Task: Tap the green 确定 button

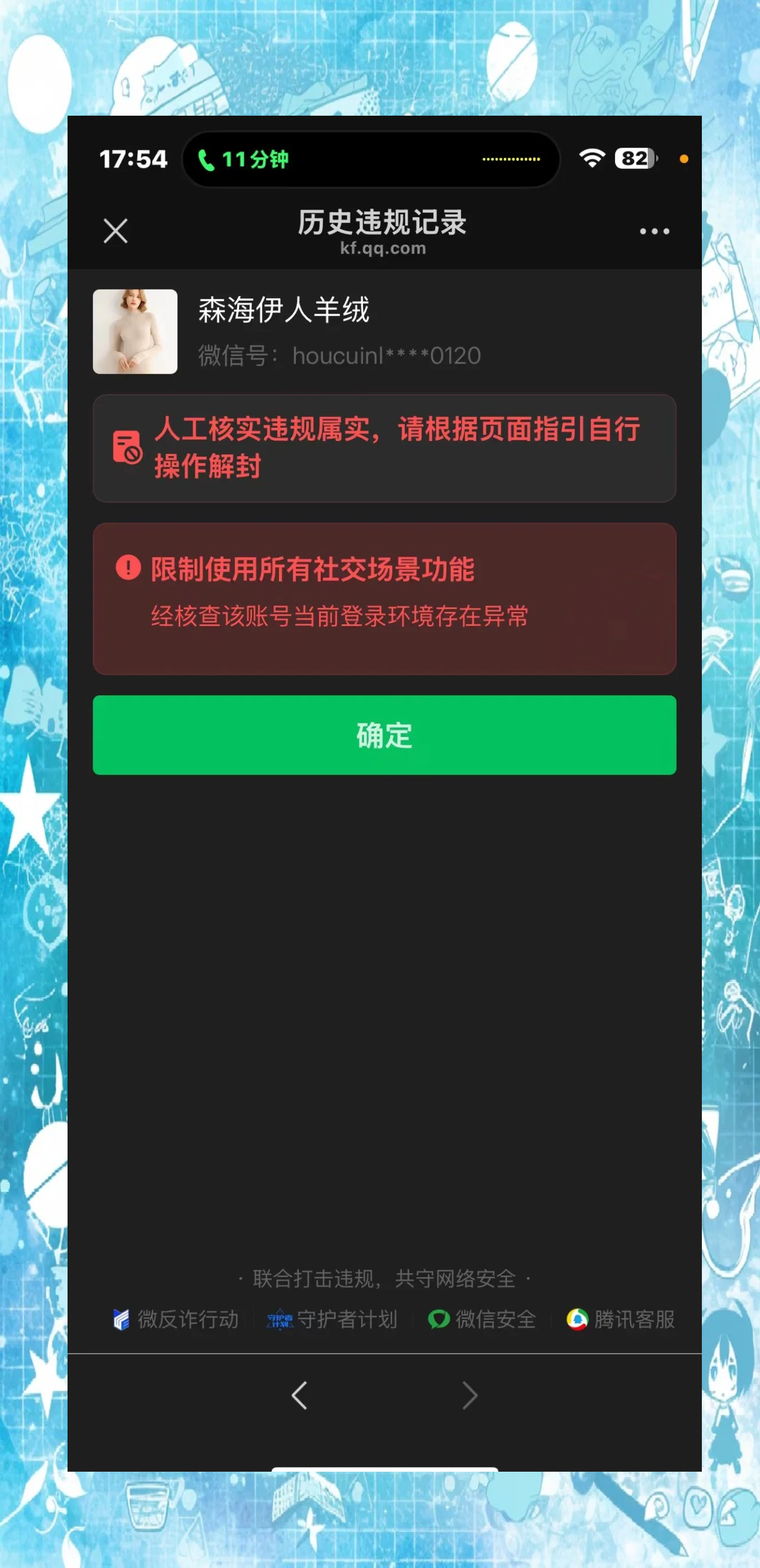Action: coord(384,735)
